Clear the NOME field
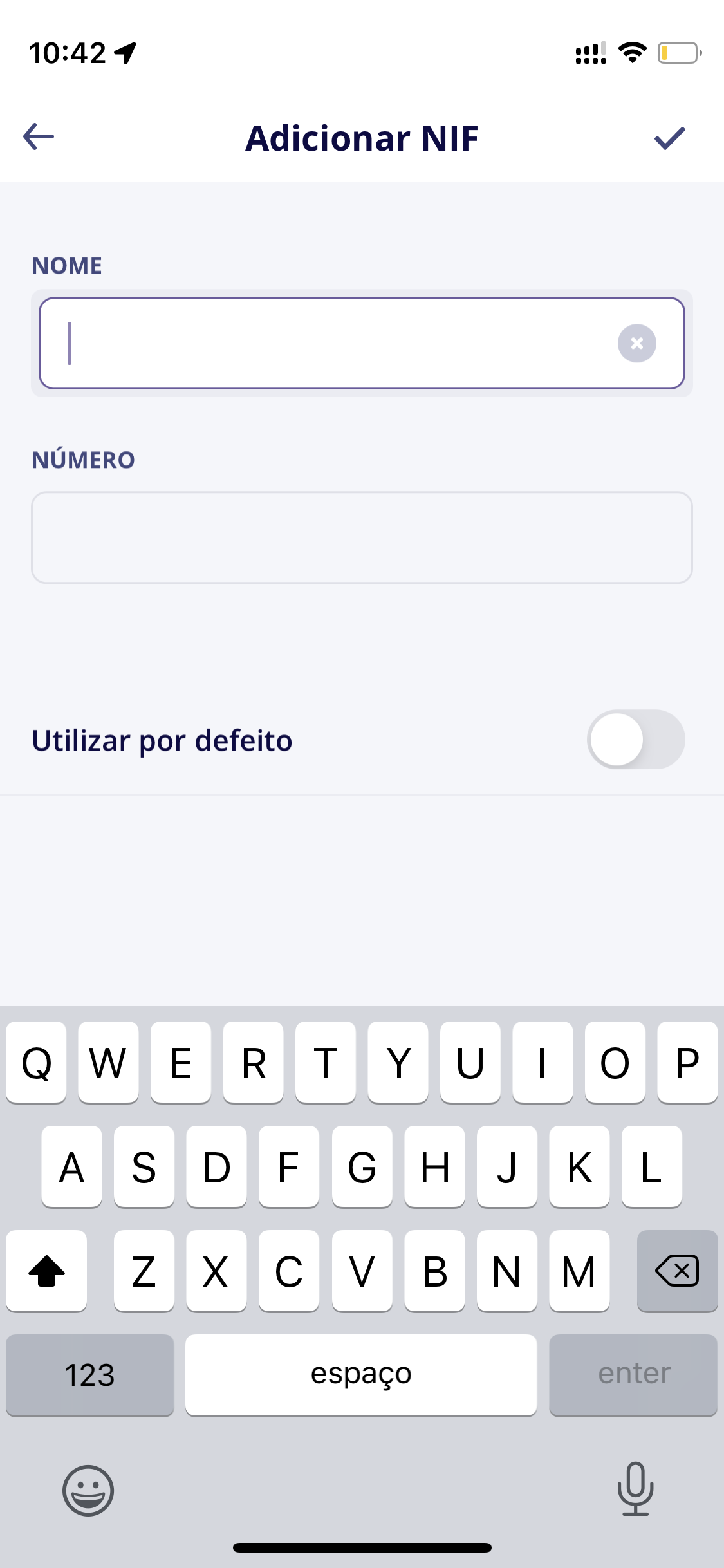The image size is (724, 1568). [x=637, y=343]
